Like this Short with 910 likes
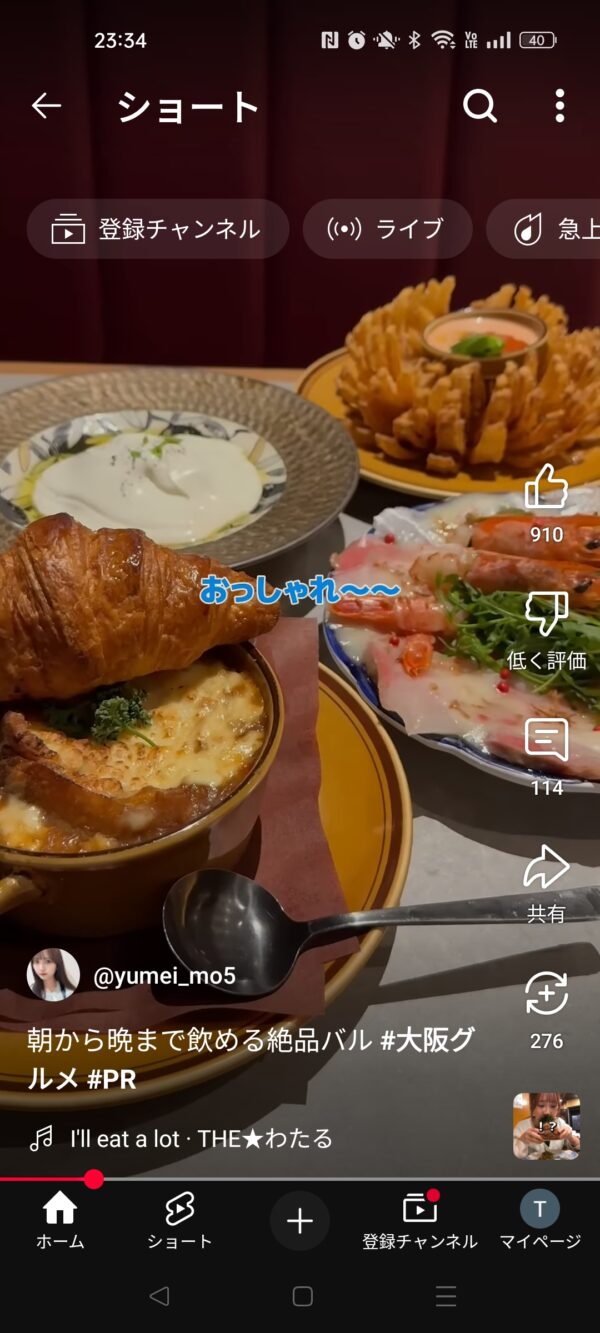 [x=546, y=489]
